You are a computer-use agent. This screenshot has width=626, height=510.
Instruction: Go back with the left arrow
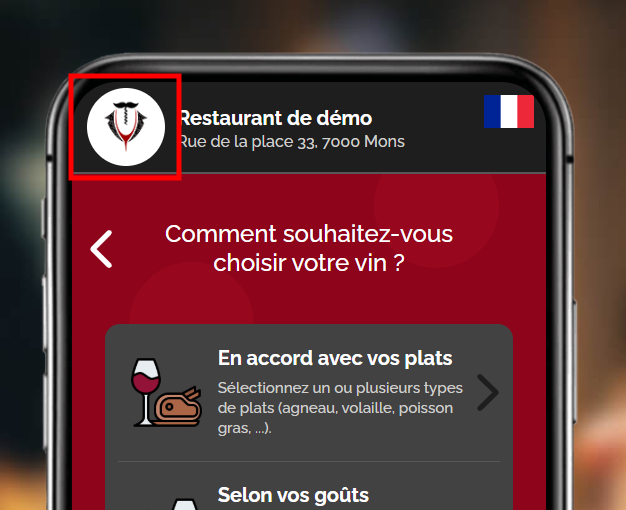(x=102, y=249)
